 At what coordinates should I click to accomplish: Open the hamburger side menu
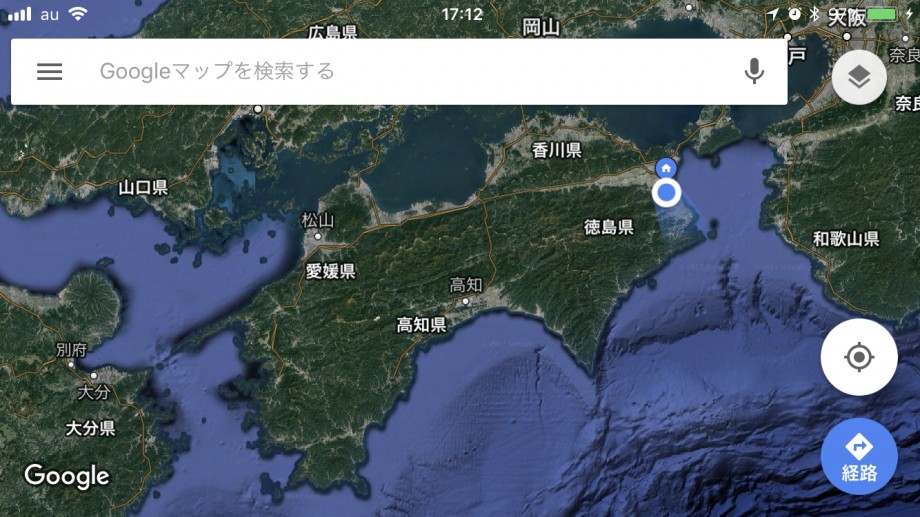(x=49, y=72)
